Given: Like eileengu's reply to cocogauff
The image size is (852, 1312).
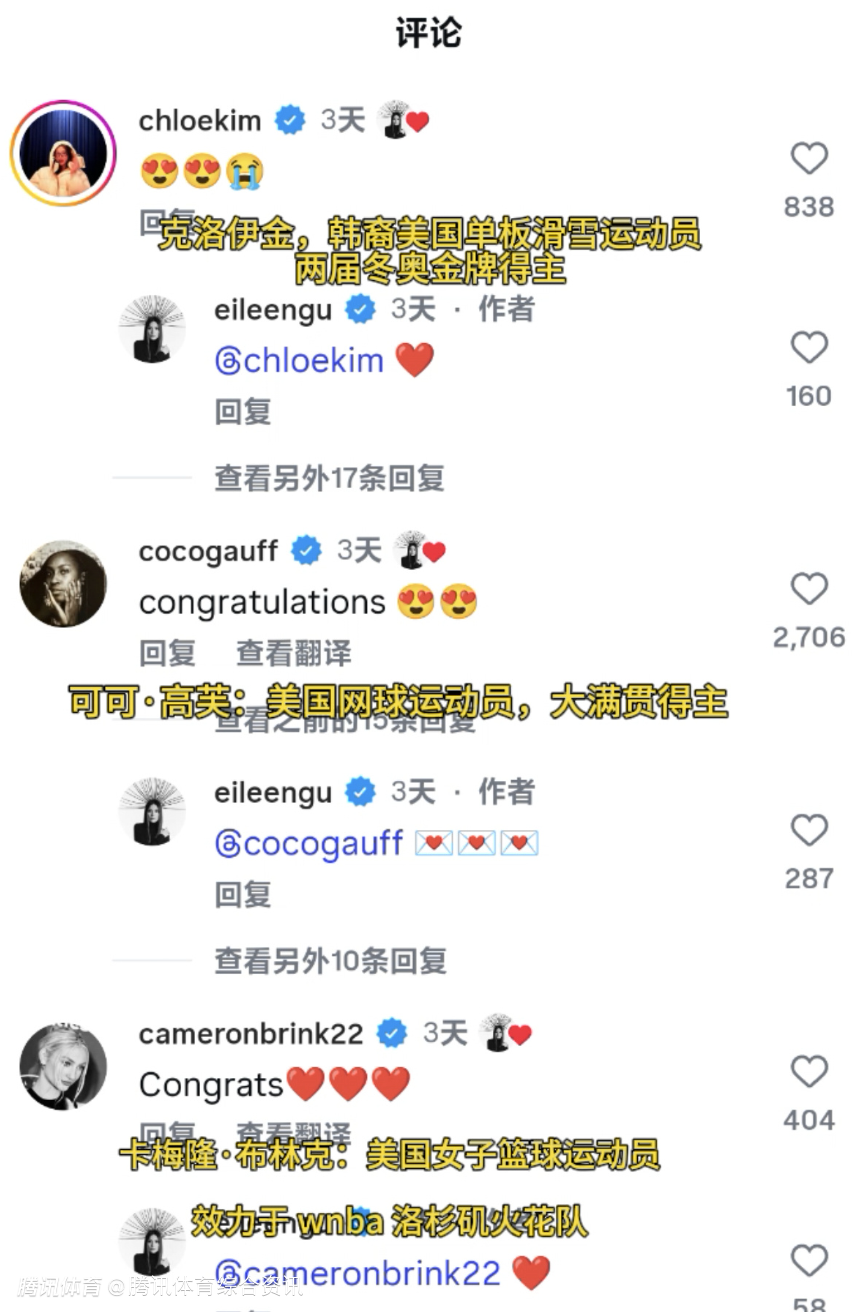Looking at the screenshot, I should pos(809,830).
